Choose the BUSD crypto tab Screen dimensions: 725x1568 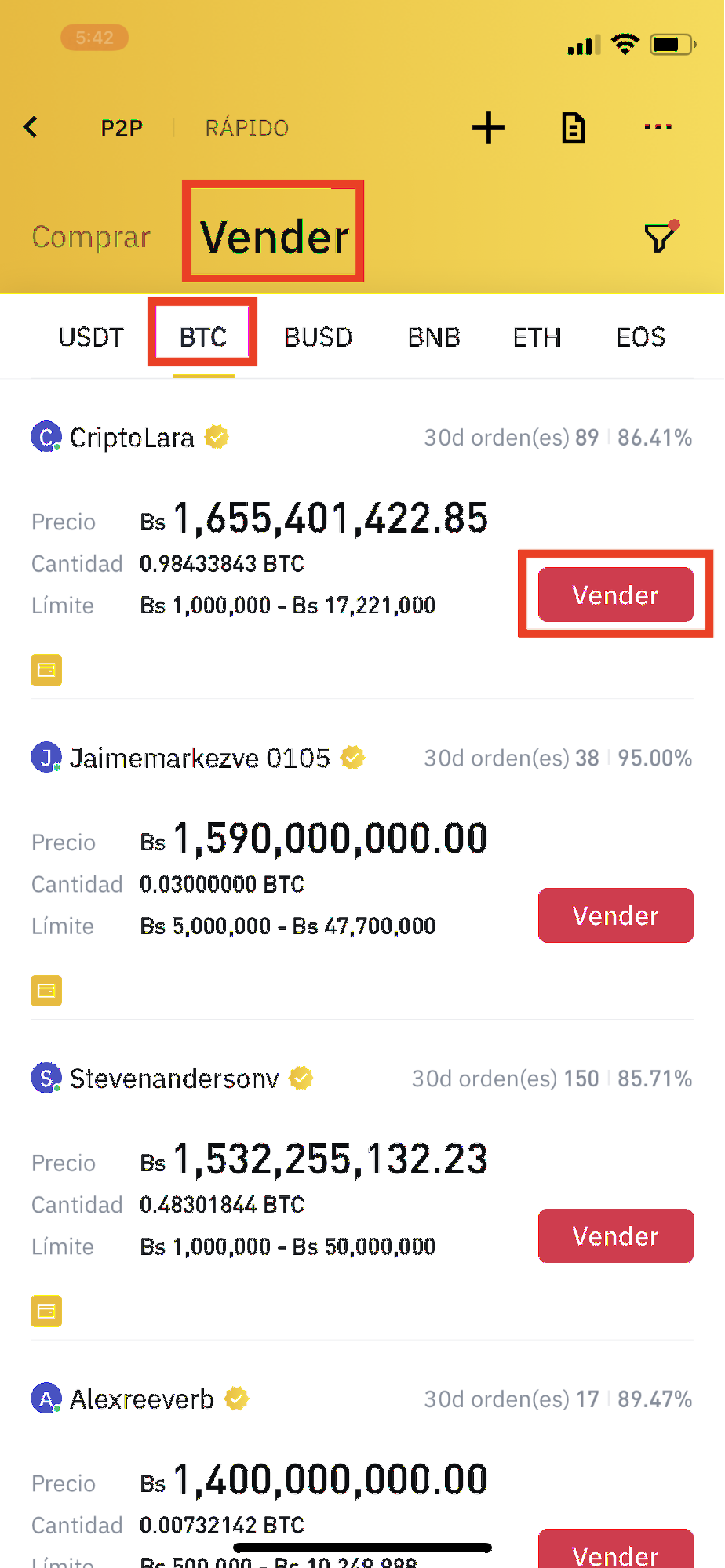point(318,337)
